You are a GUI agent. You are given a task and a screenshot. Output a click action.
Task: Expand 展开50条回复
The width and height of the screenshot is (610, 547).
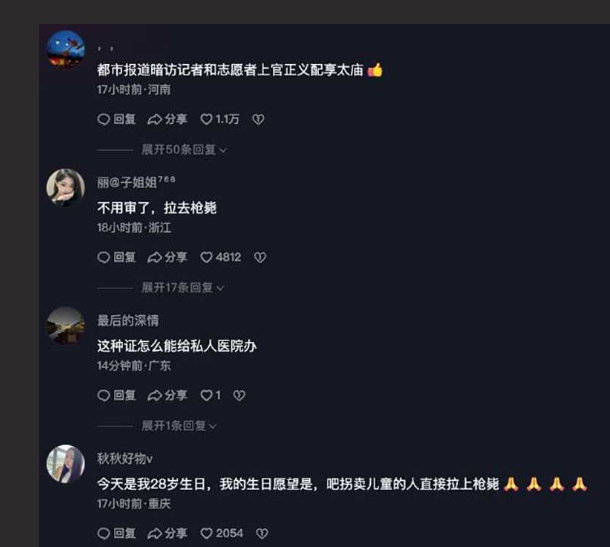[x=184, y=149]
